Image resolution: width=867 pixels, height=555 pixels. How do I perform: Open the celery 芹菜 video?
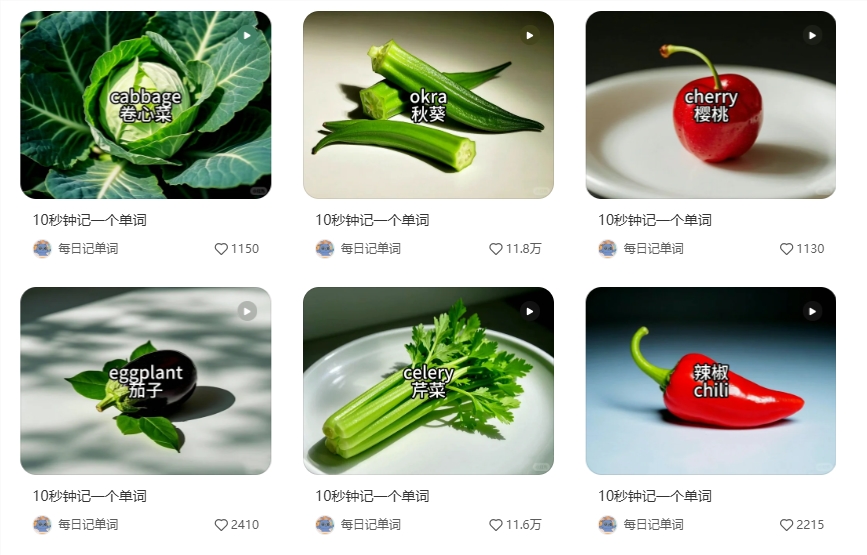(x=428, y=381)
